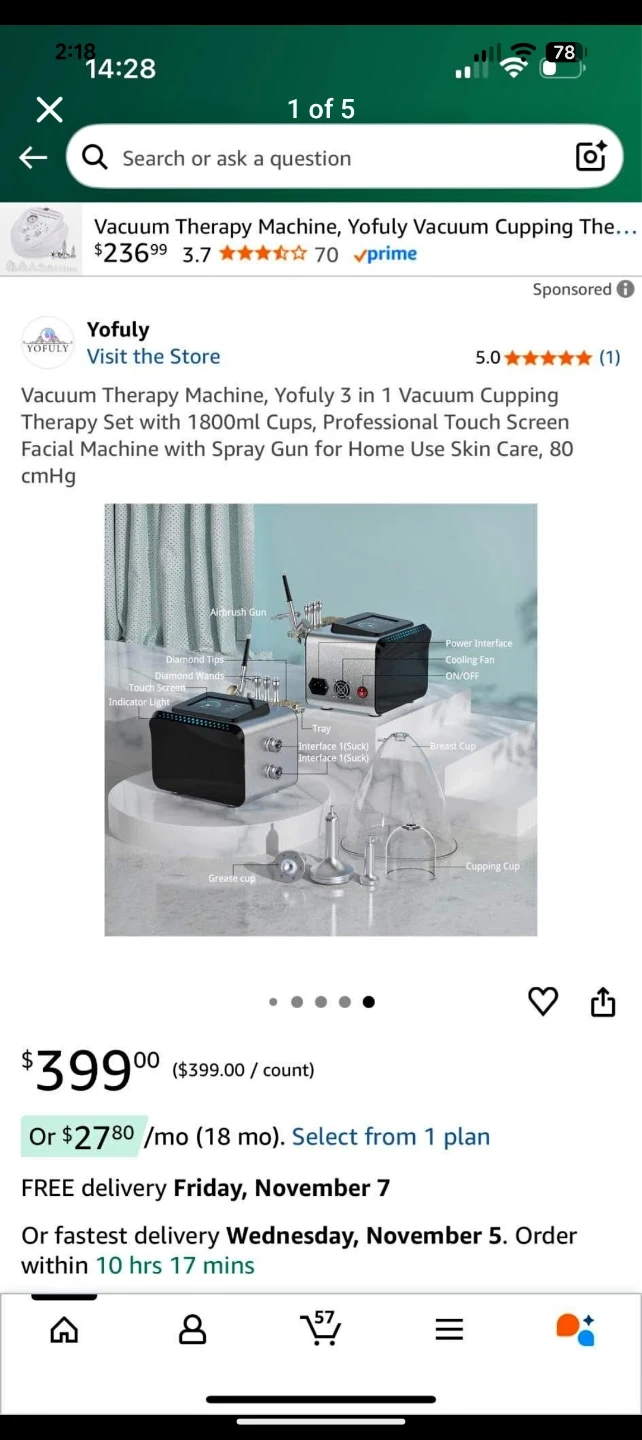
Task: Share this product
Action: point(603,1001)
